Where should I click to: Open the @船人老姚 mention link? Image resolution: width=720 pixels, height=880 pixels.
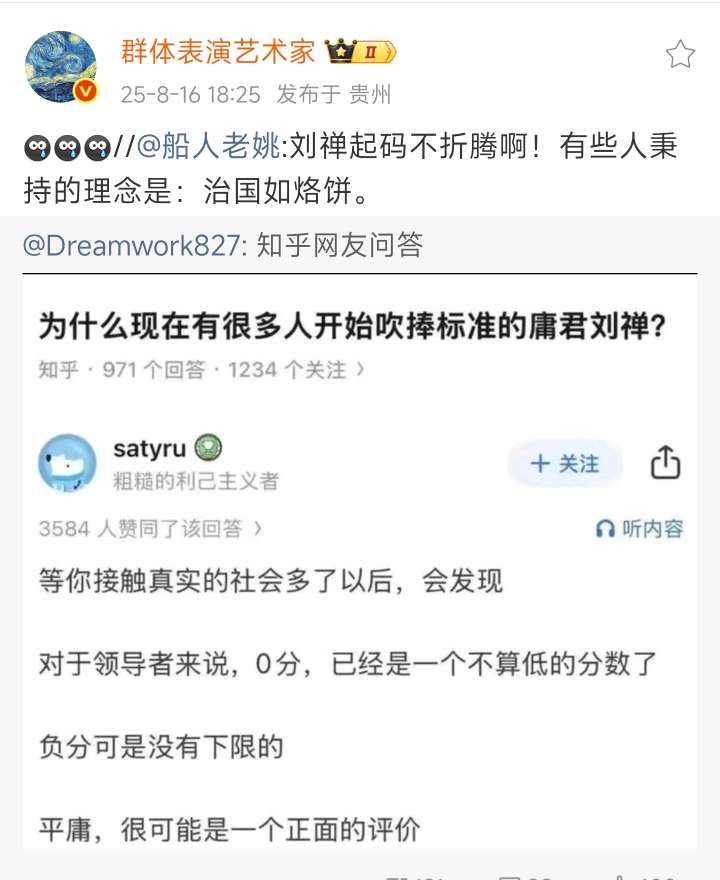[x=208, y=148]
